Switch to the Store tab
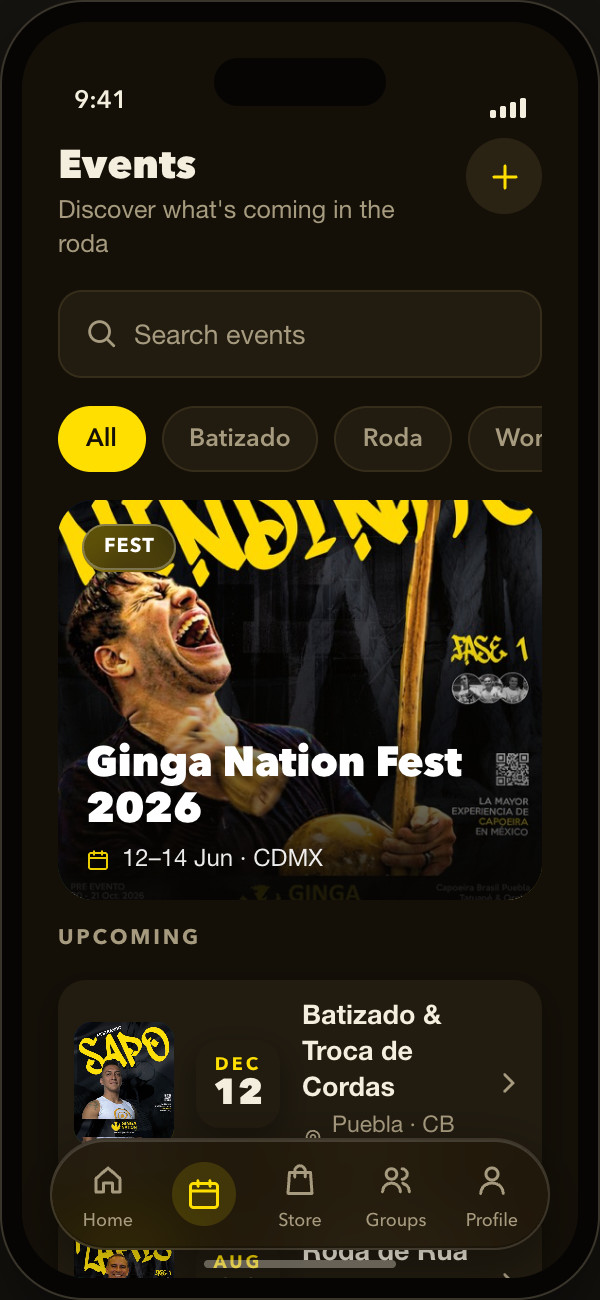The image size is (600, 1300). [x=300, y=1195]
